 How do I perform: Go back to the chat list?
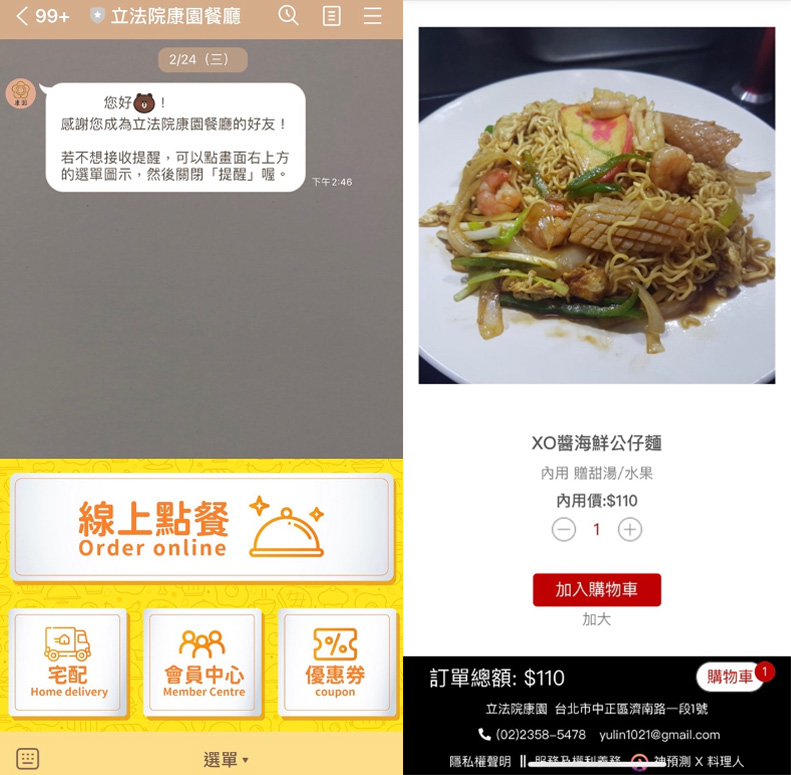click(22, 16)
